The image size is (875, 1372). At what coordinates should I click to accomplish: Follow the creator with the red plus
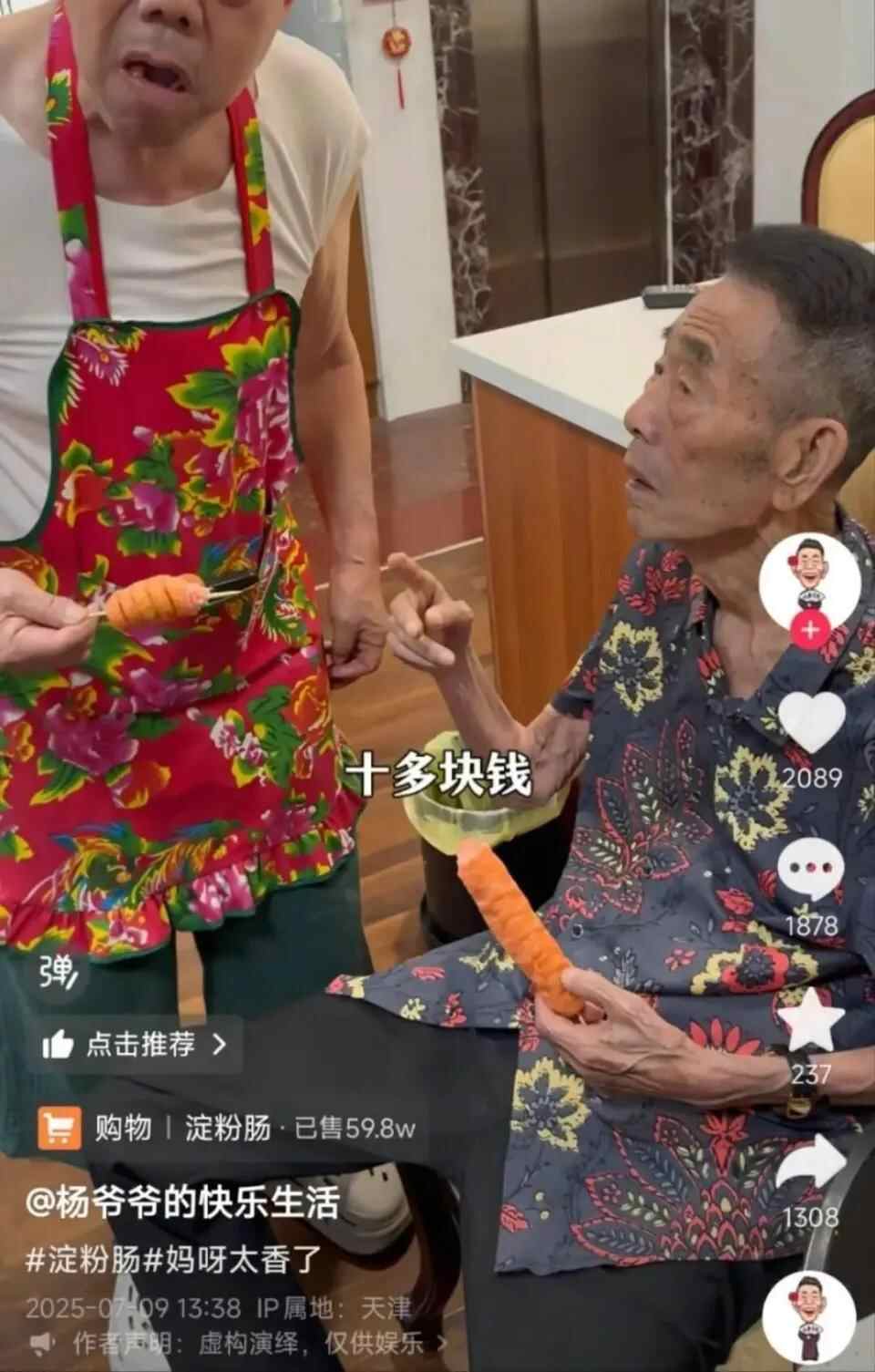[x=811, y=629]
